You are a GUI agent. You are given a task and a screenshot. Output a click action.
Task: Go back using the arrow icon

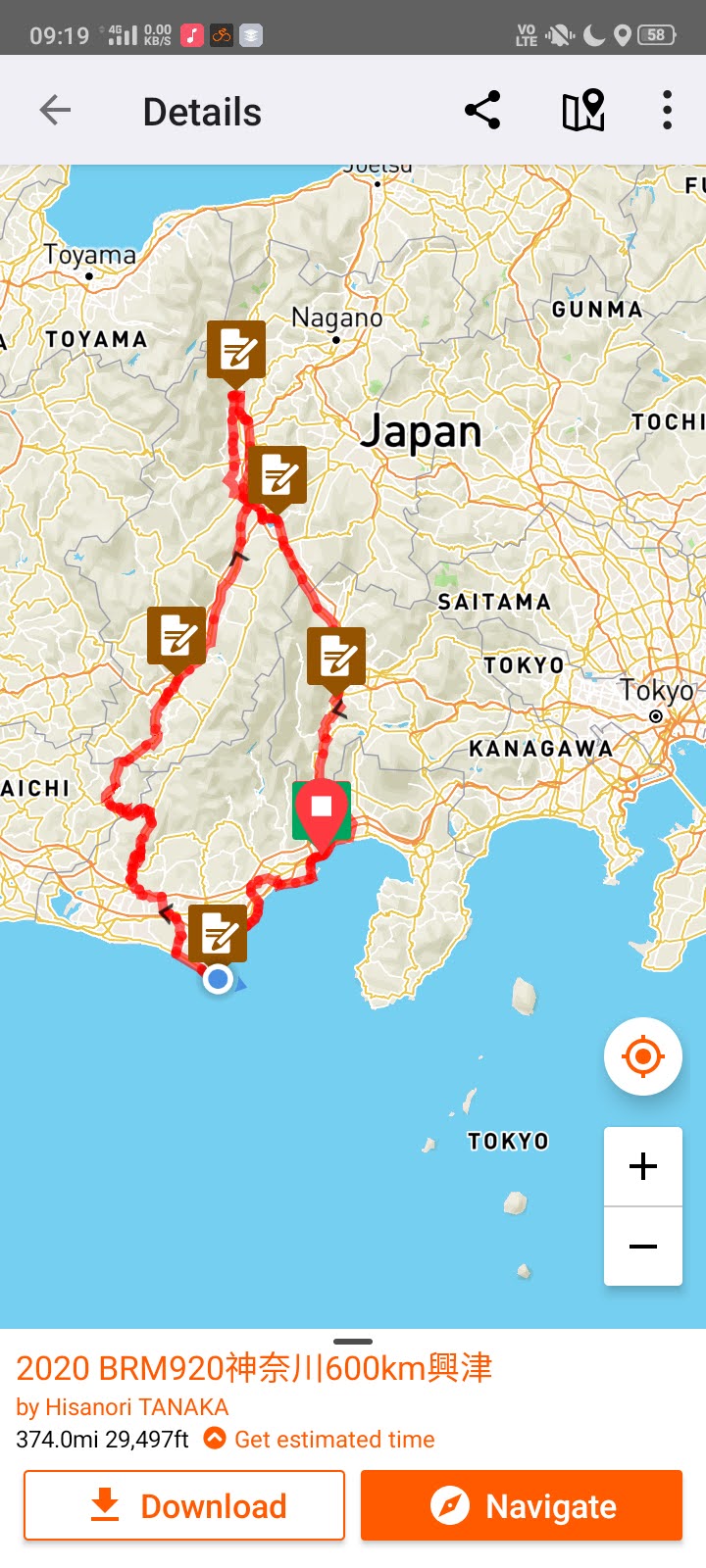pos(55,111)
